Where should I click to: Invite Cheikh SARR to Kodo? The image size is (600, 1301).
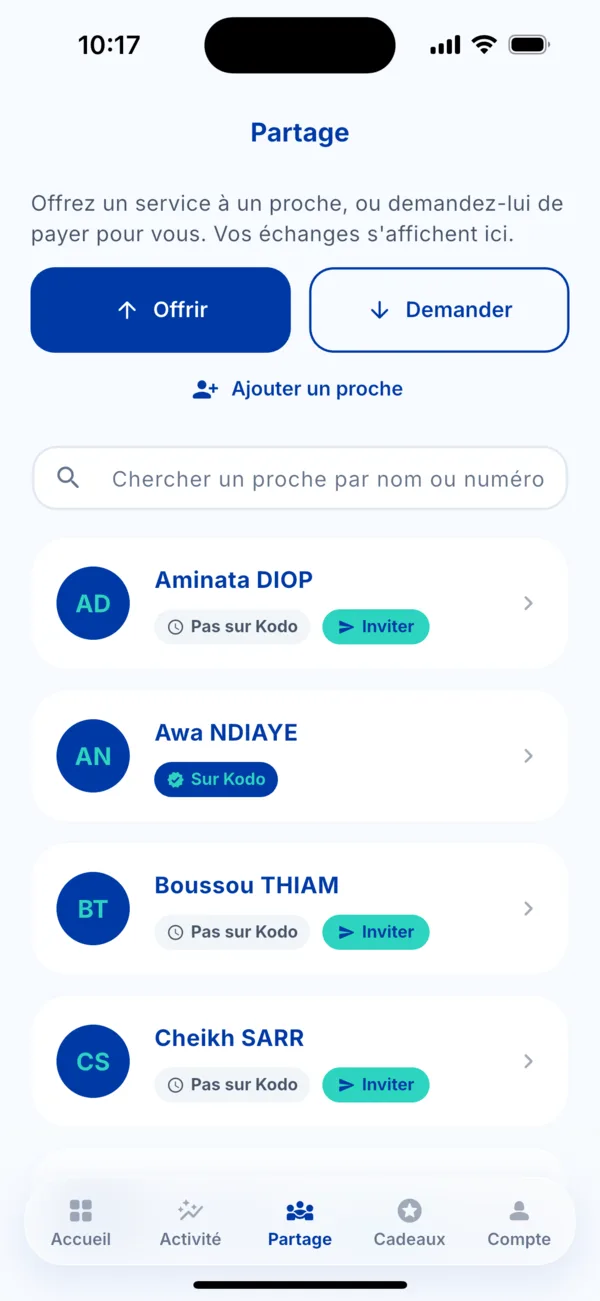[x=376, y=1085]
